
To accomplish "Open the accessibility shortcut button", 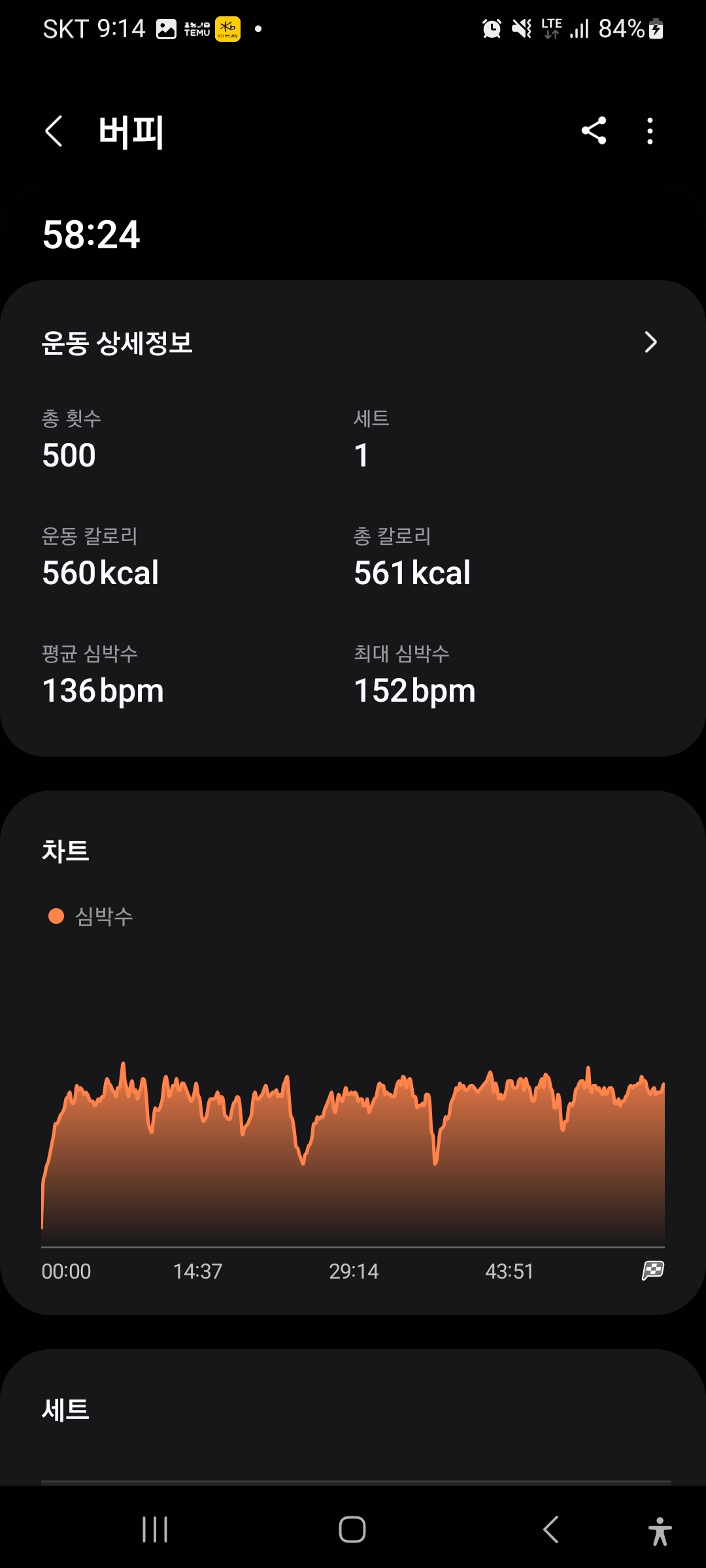I will click(x=660, y=1531).
